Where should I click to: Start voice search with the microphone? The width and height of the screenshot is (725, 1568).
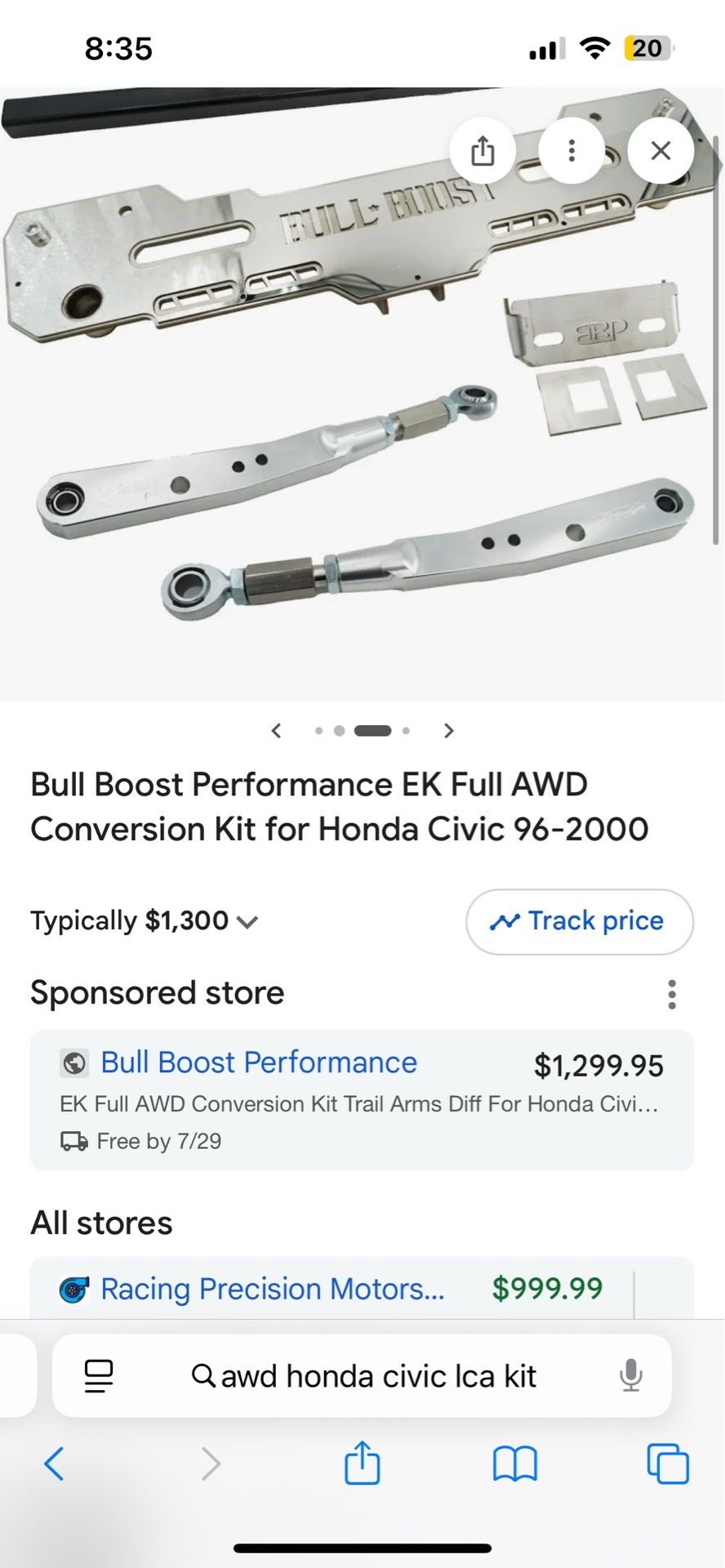[630, 1376]
